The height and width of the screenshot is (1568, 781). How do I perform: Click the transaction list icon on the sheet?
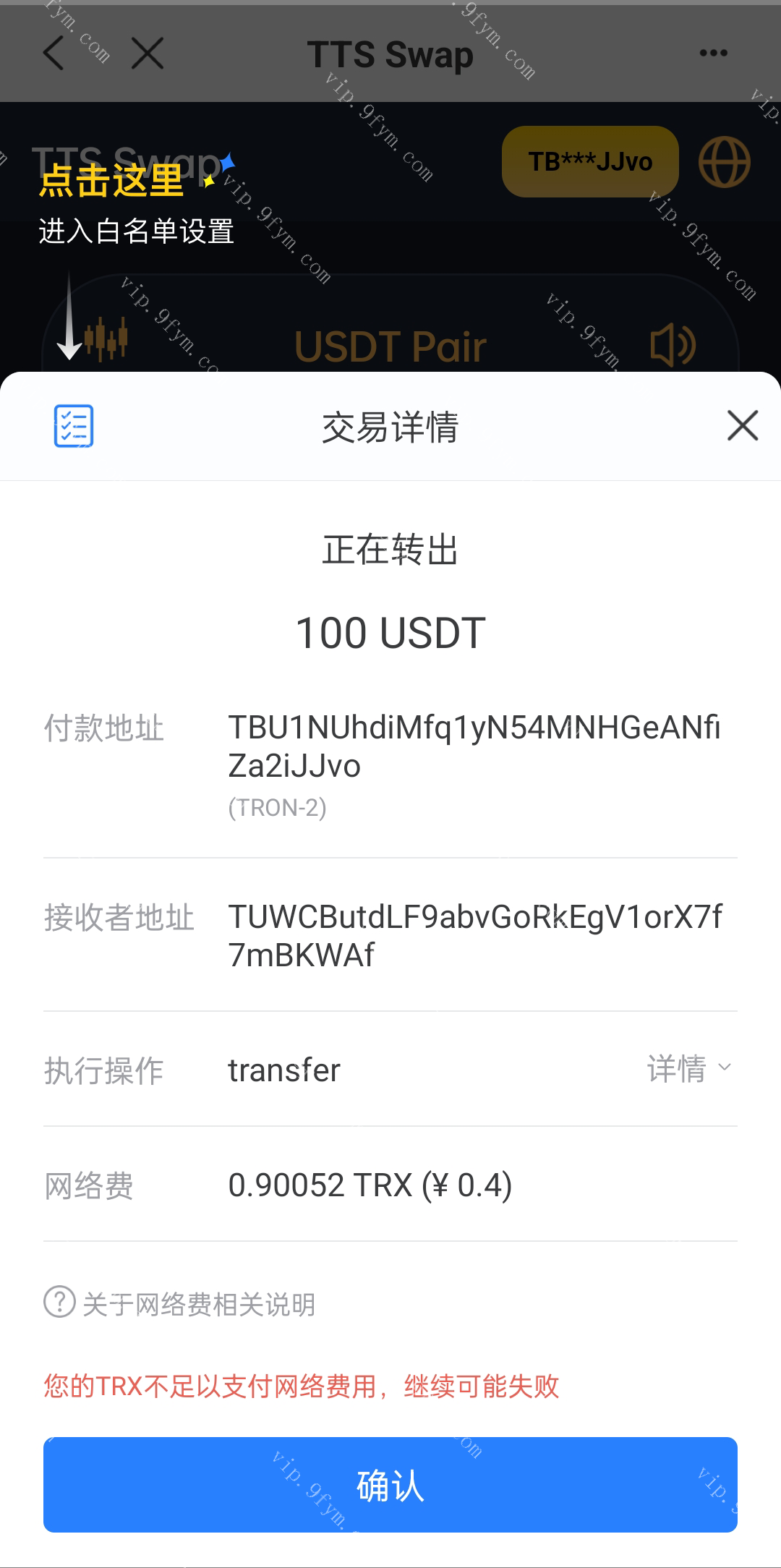[72, 427]
